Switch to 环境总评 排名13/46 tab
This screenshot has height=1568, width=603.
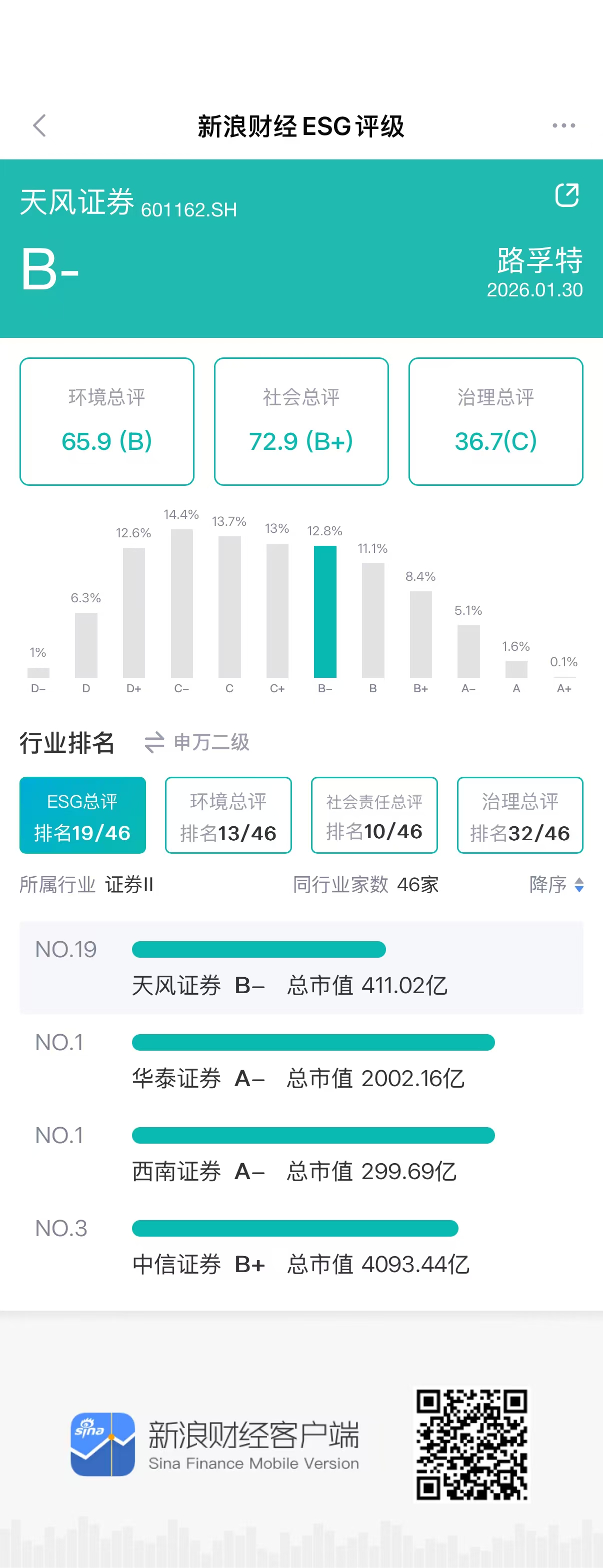(228, 815)
